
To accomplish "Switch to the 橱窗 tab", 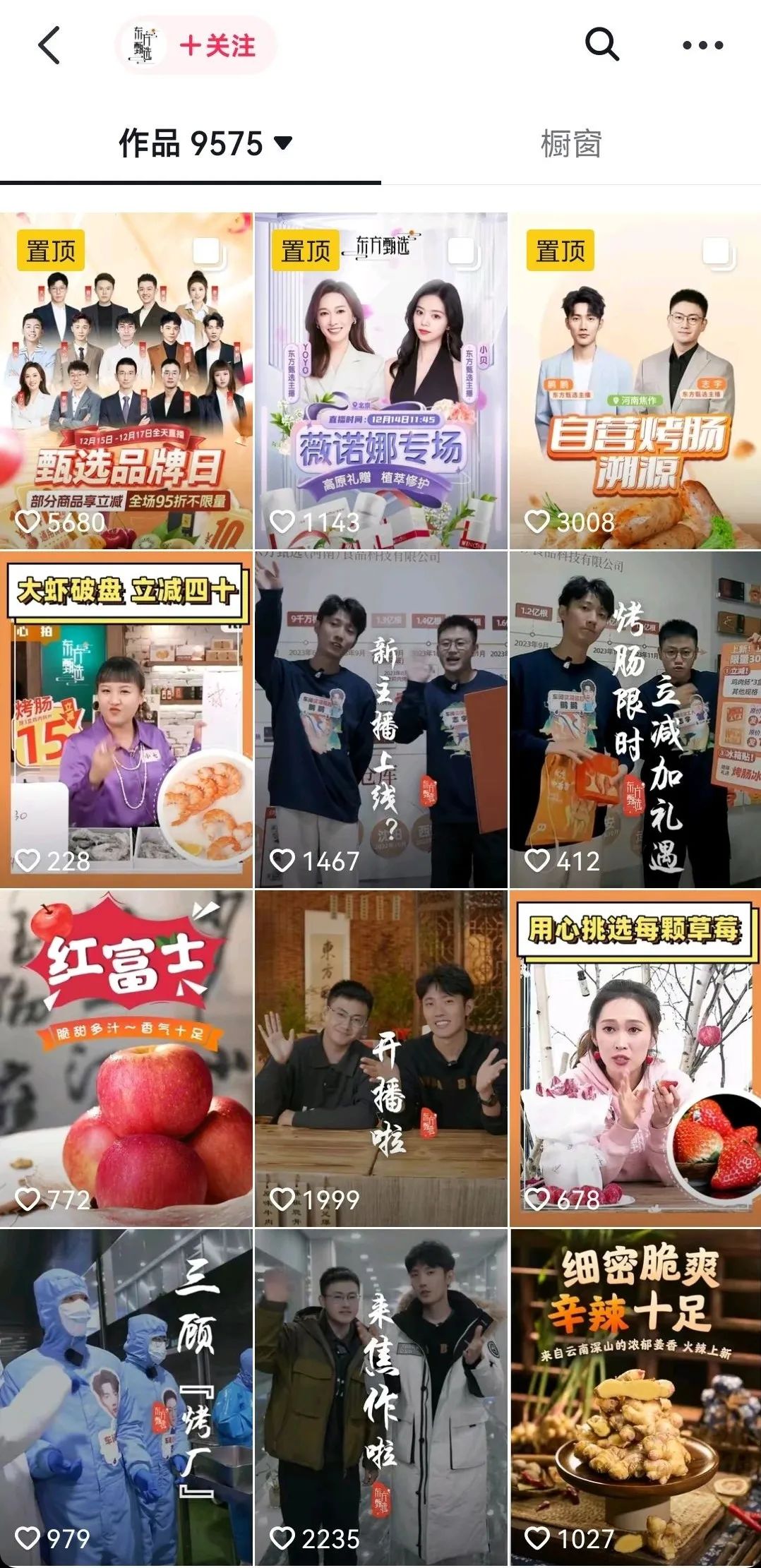I will pyautogui.click(x=570, y=144).
